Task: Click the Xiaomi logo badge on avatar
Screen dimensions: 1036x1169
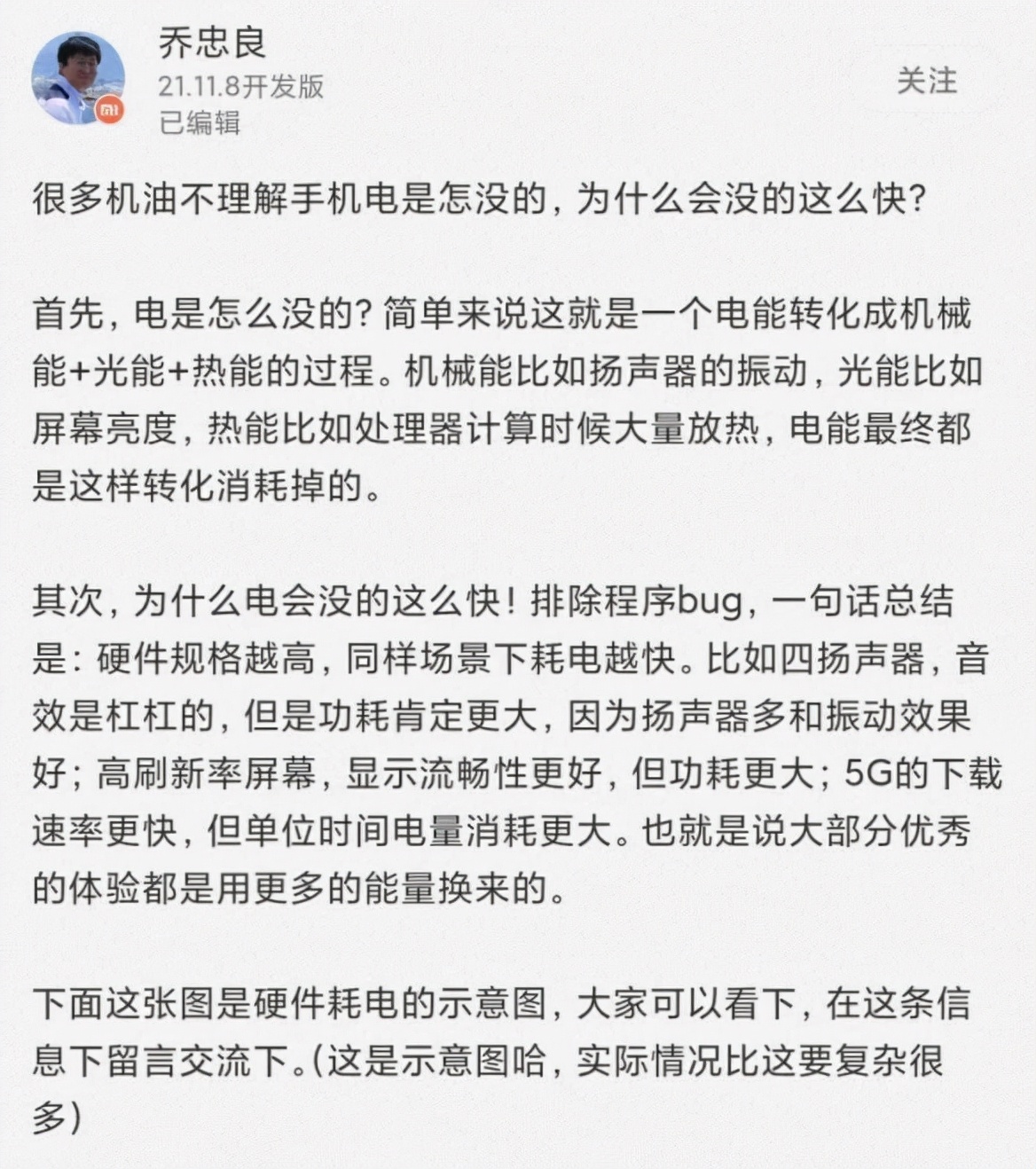Action: pos(108,107)
